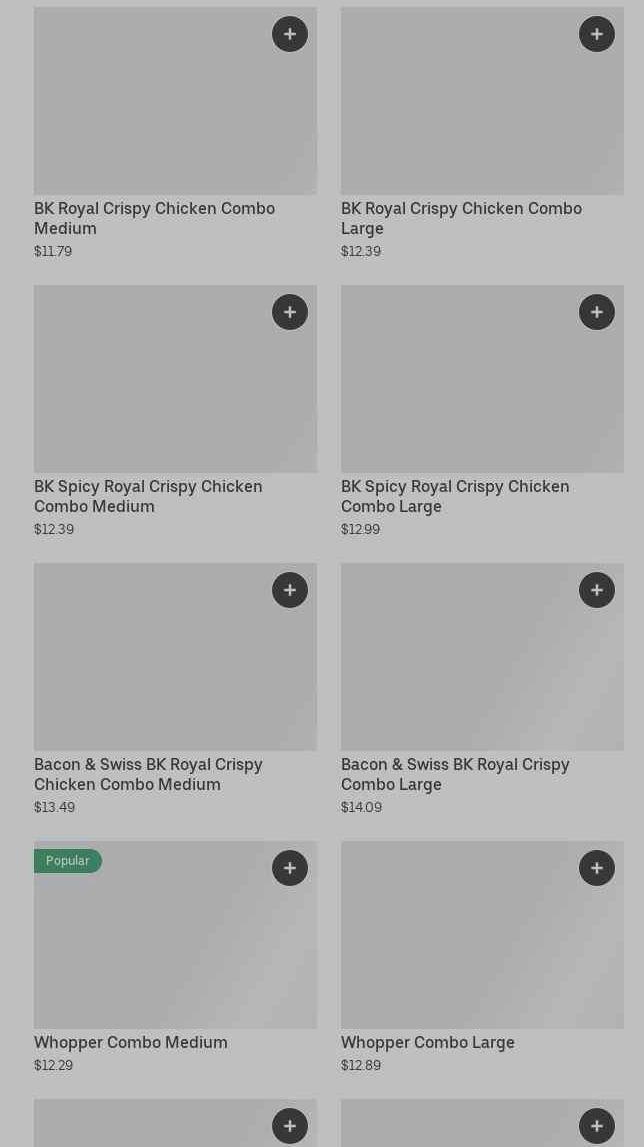Add BK Royal Crispy Chicken Combo Medium
644x1147 pixels.
(290, 34)
